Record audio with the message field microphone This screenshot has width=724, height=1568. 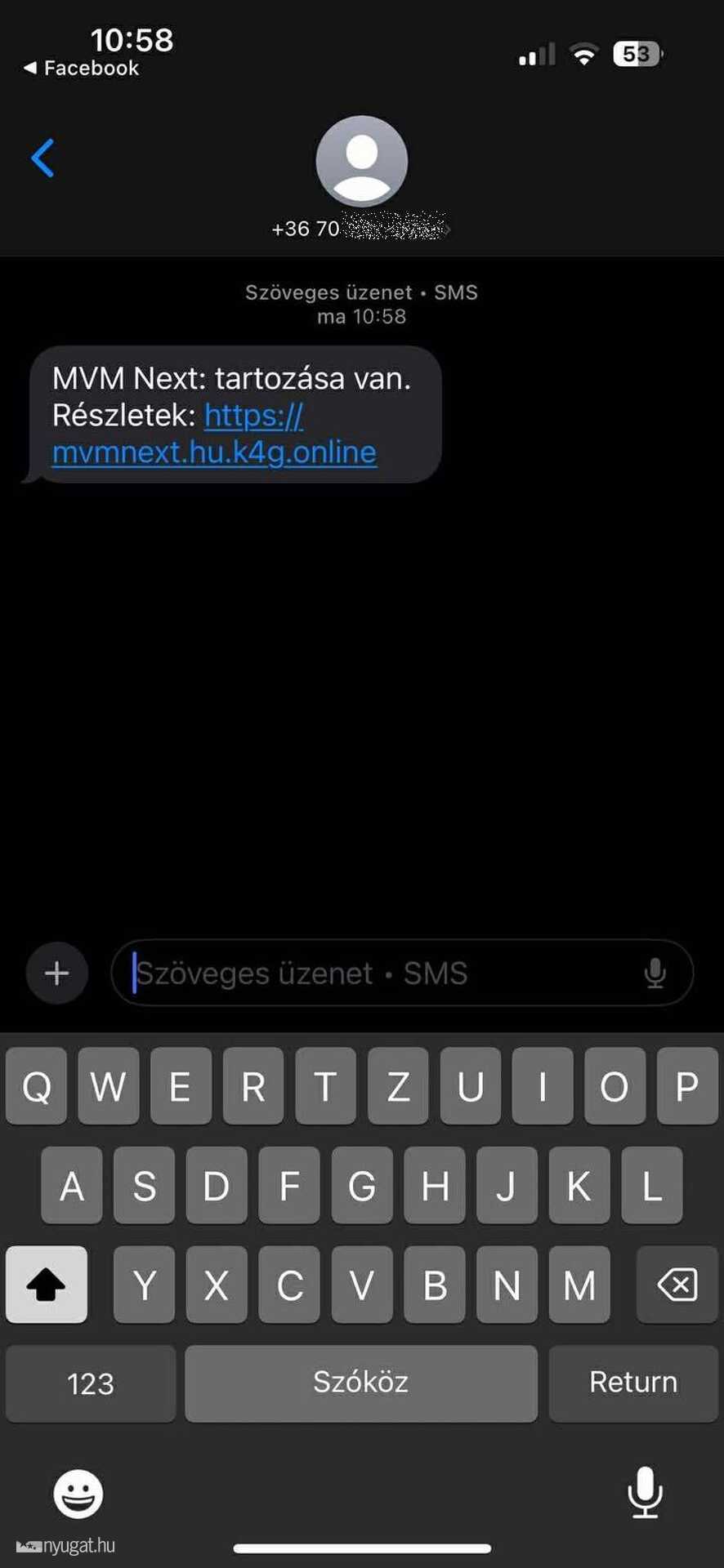(655, 973)
